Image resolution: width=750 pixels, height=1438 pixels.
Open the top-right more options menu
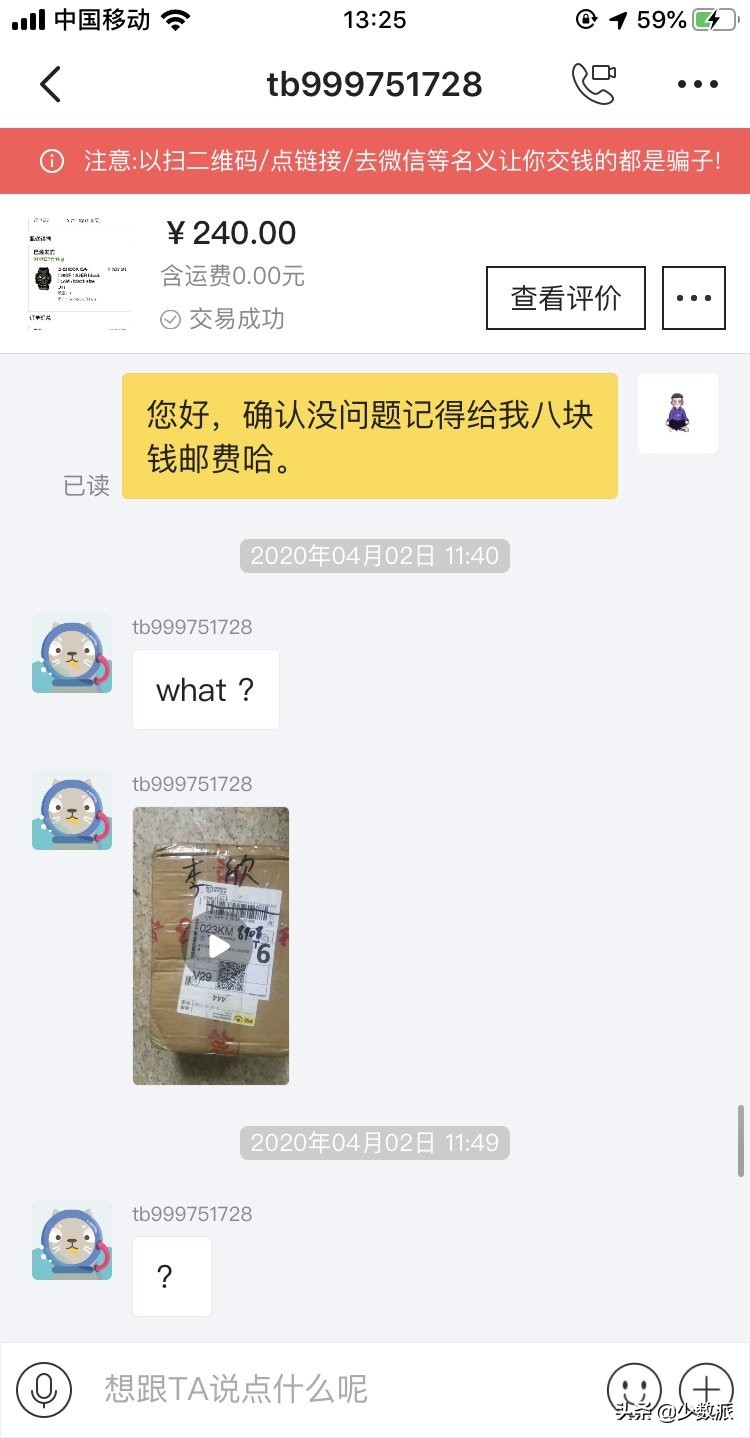pos(697,84)
